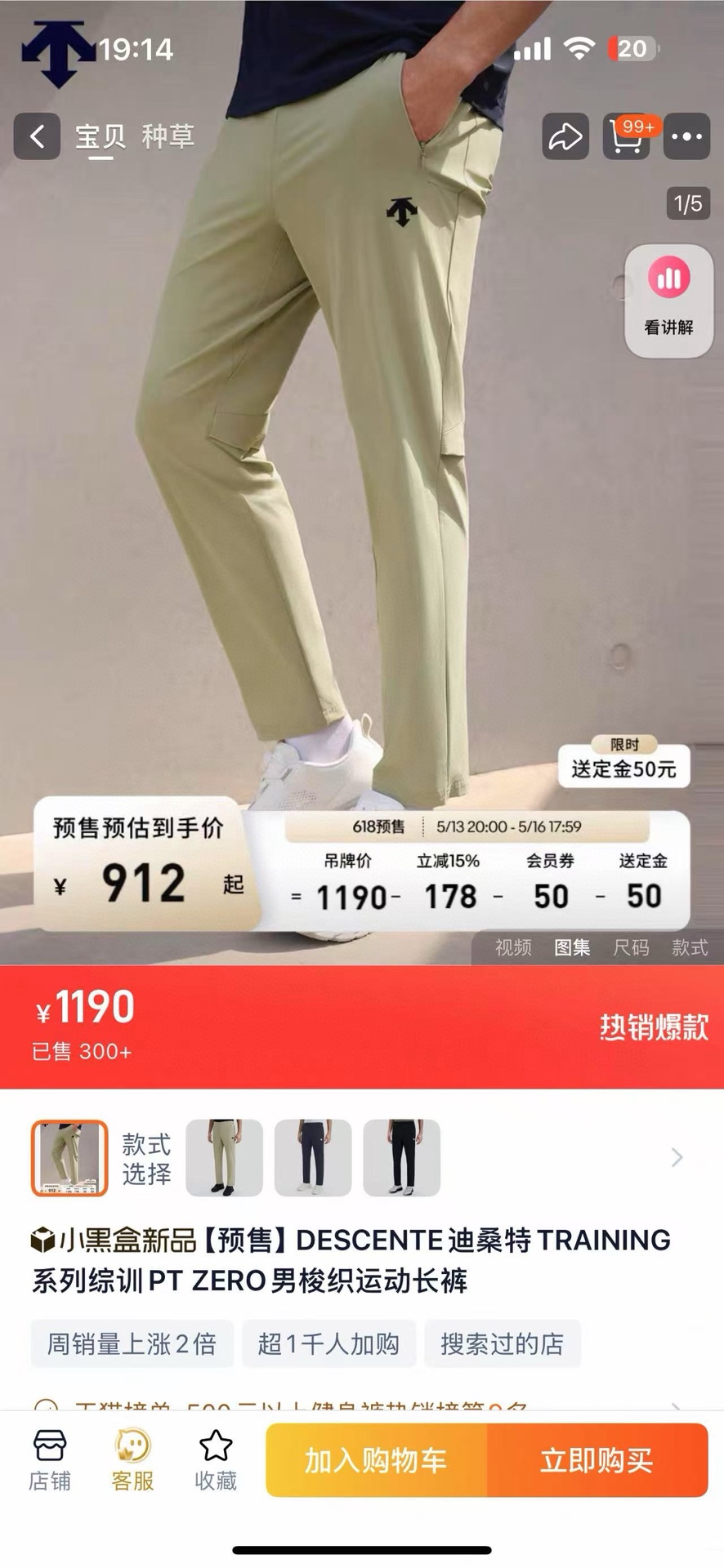Tap the 超1千人加购 tag
Image resolution: width=724 pixels, height=1568 pixels.
pos(328,1343)
